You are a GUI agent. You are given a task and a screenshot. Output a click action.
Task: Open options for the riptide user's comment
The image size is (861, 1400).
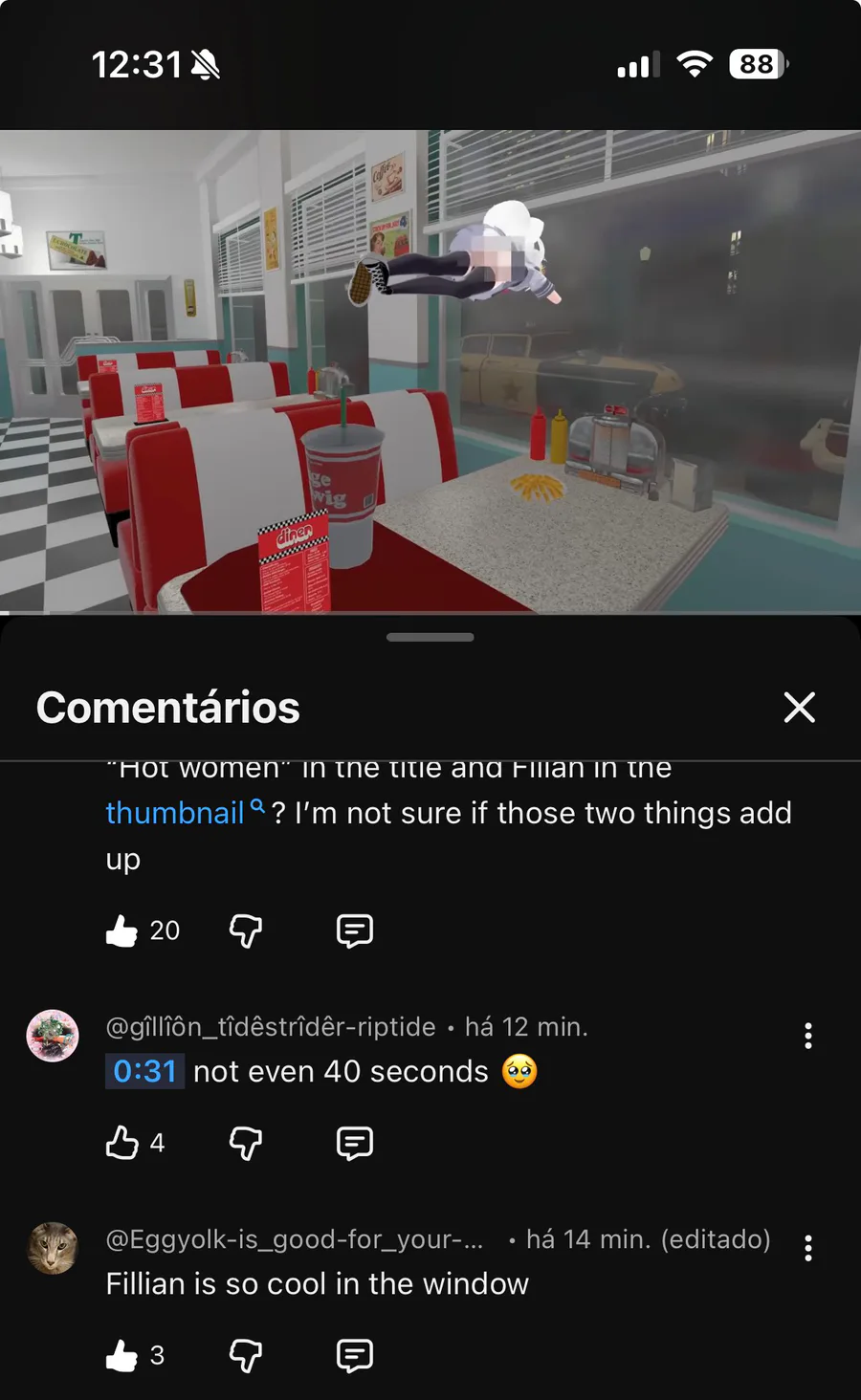point(808,1036)
